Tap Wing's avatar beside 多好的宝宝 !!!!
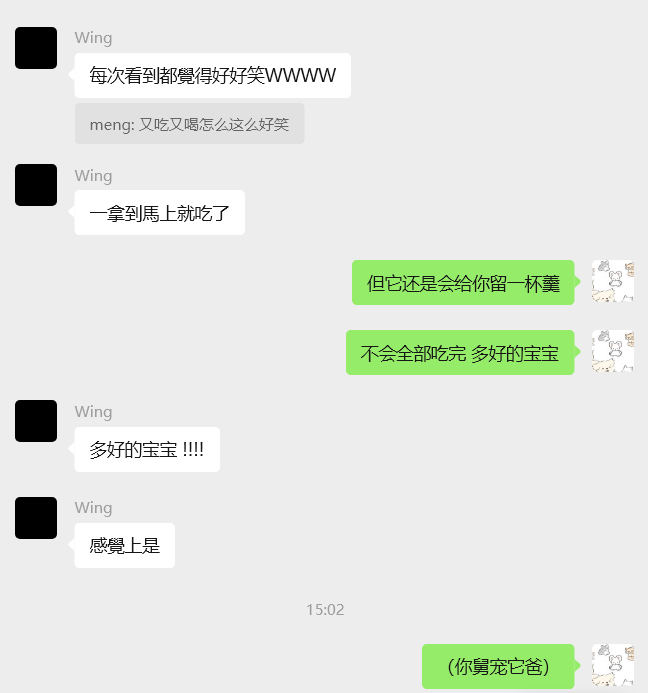This screenshot has width=648, height=693. (x=36, y=421)
